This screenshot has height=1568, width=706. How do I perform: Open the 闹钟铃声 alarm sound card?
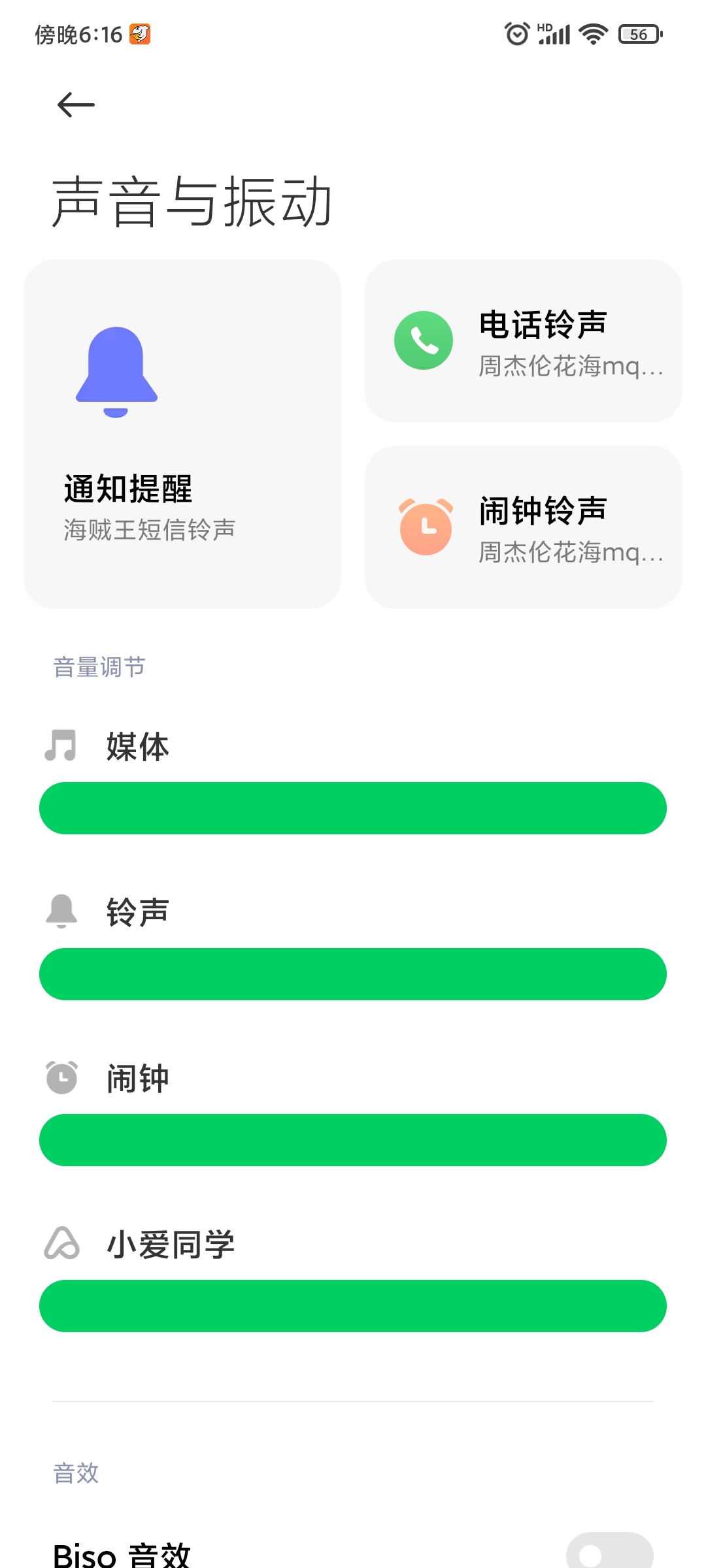tap(524, 527)
